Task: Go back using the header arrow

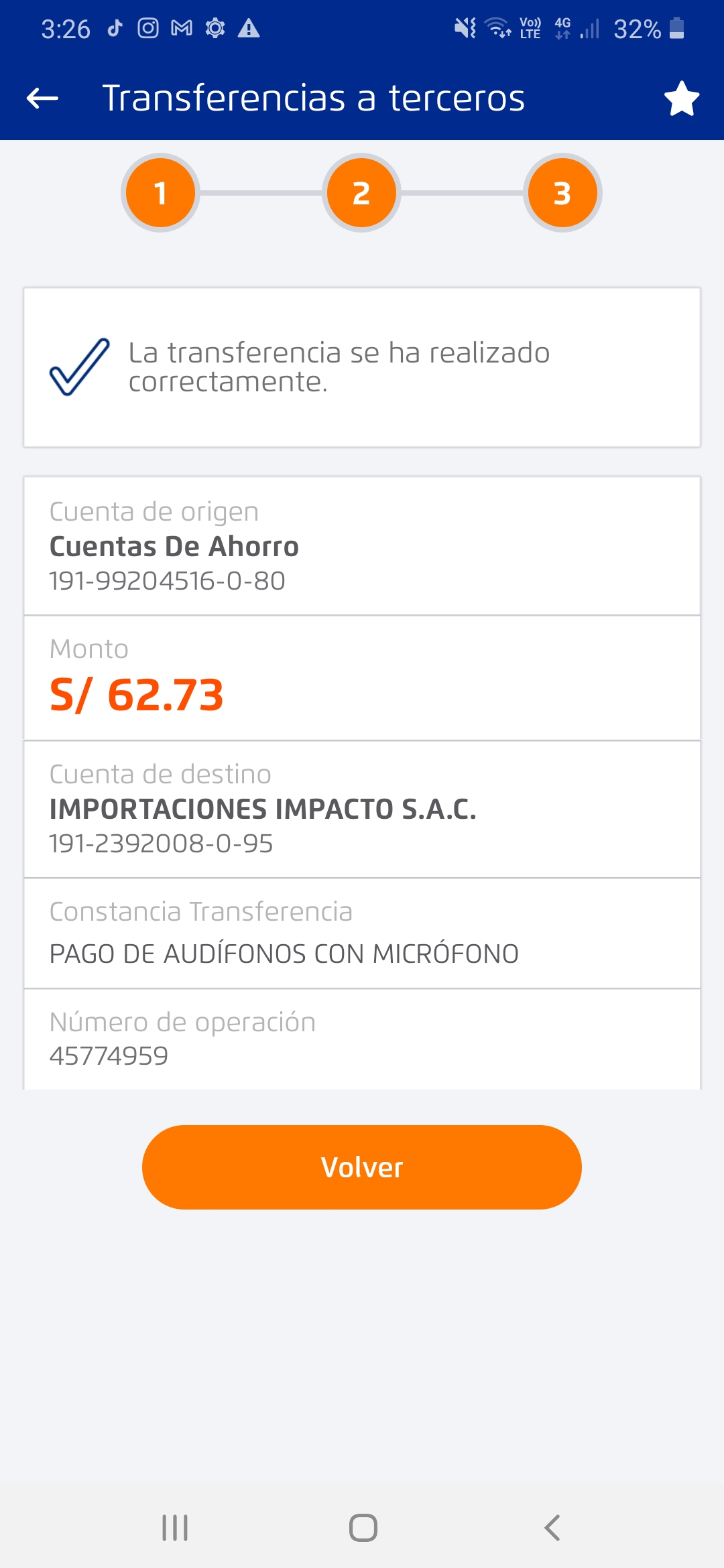Action: [42, 99]
